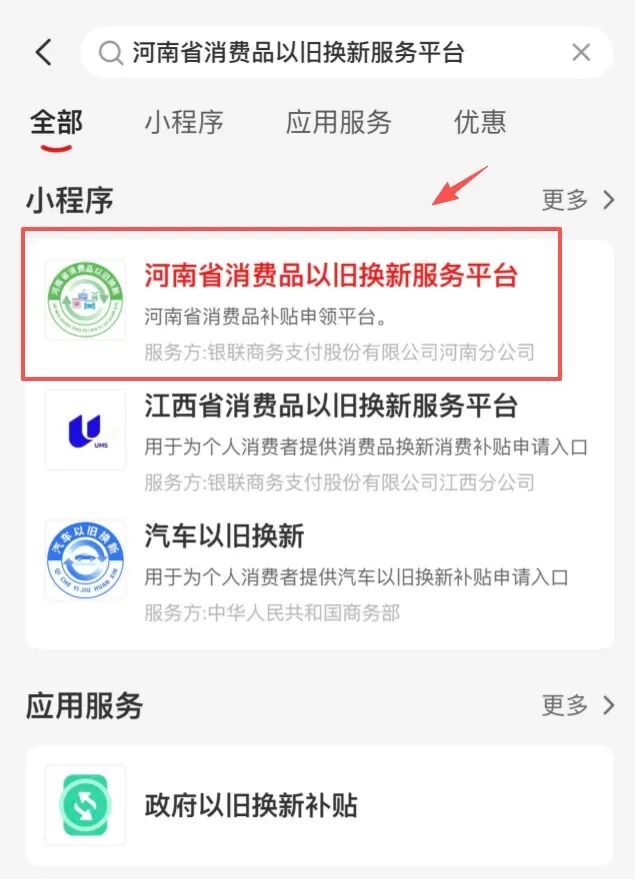Switch to the 小程序 tab
This screenshot has width=635, height=879.
click(x=183, y=123)
